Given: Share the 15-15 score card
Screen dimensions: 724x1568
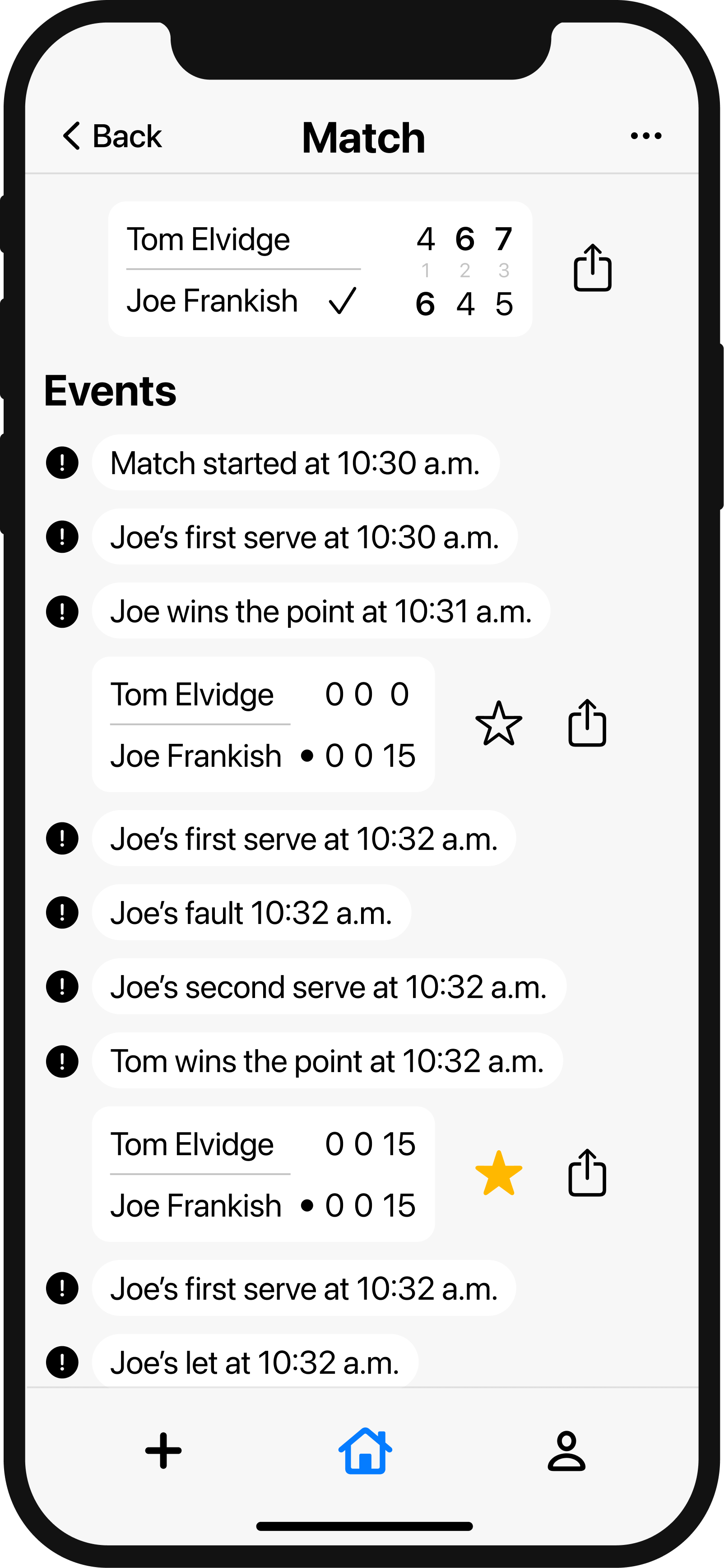Looking at the screenshot, I should point(586,1173).
